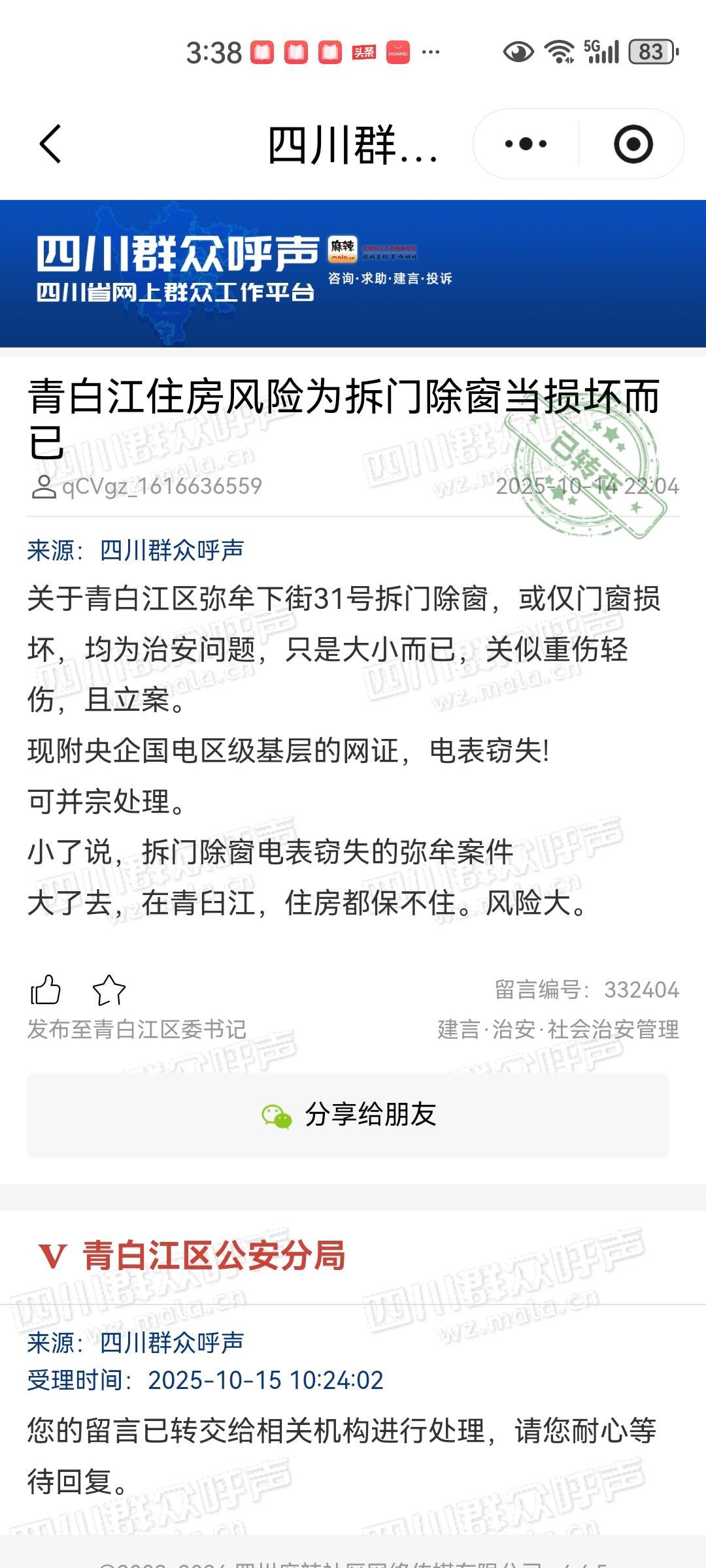Go back using the top-left arrow
Viewport: 706px width, 1568px height.
coord(50,144)
